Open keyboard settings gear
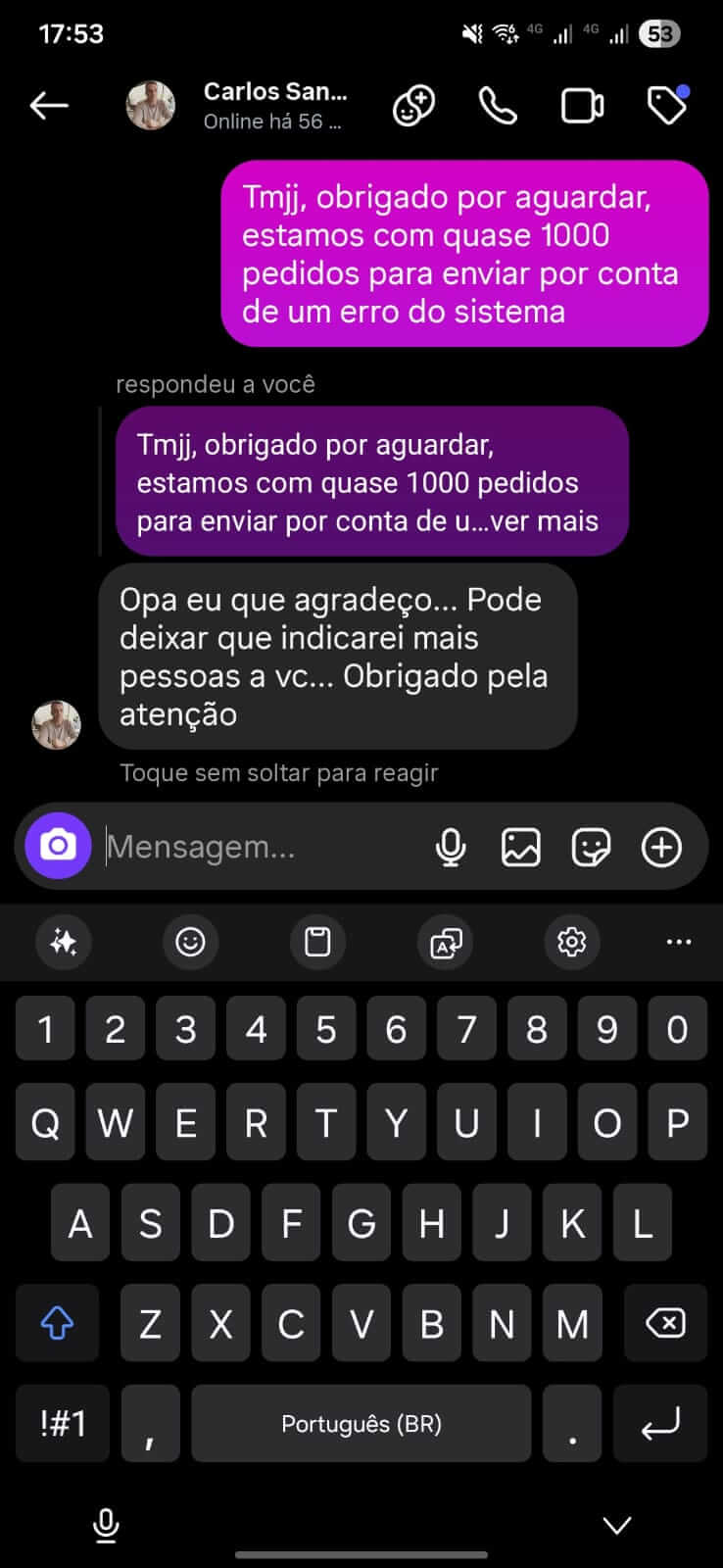Image resolution: width=723 pixels, height=1568 pixels. click(571, 942)
